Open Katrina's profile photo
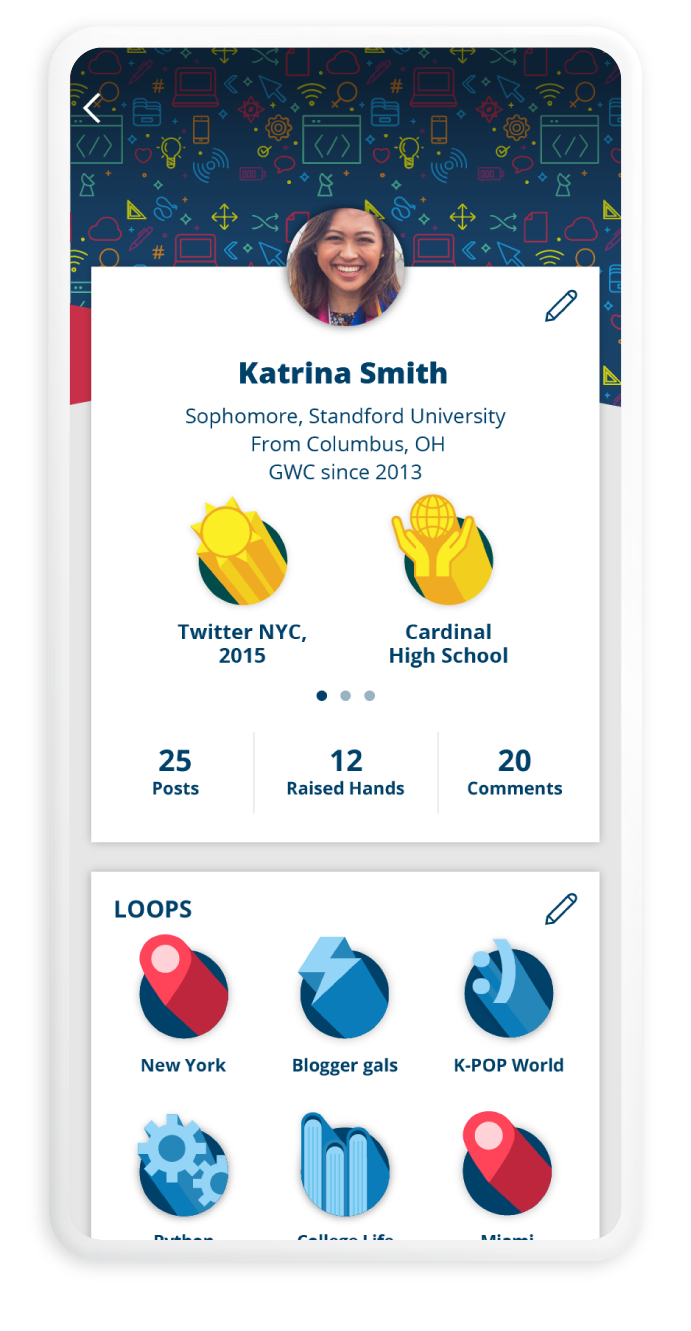Screen dimensions: 691x1331 [345, 267]
